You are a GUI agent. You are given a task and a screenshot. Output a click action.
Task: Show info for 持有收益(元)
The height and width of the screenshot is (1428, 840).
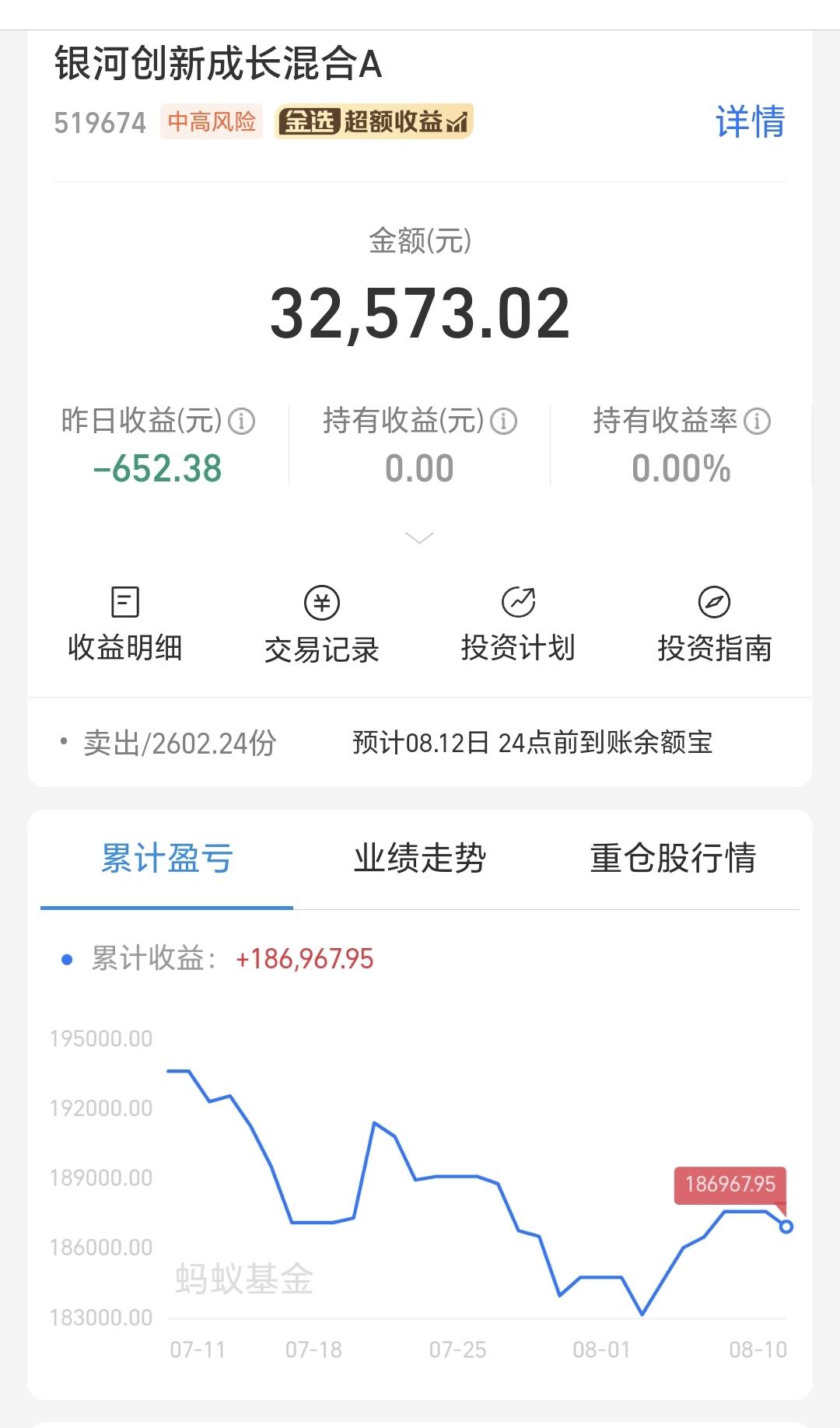click(504, 422)
